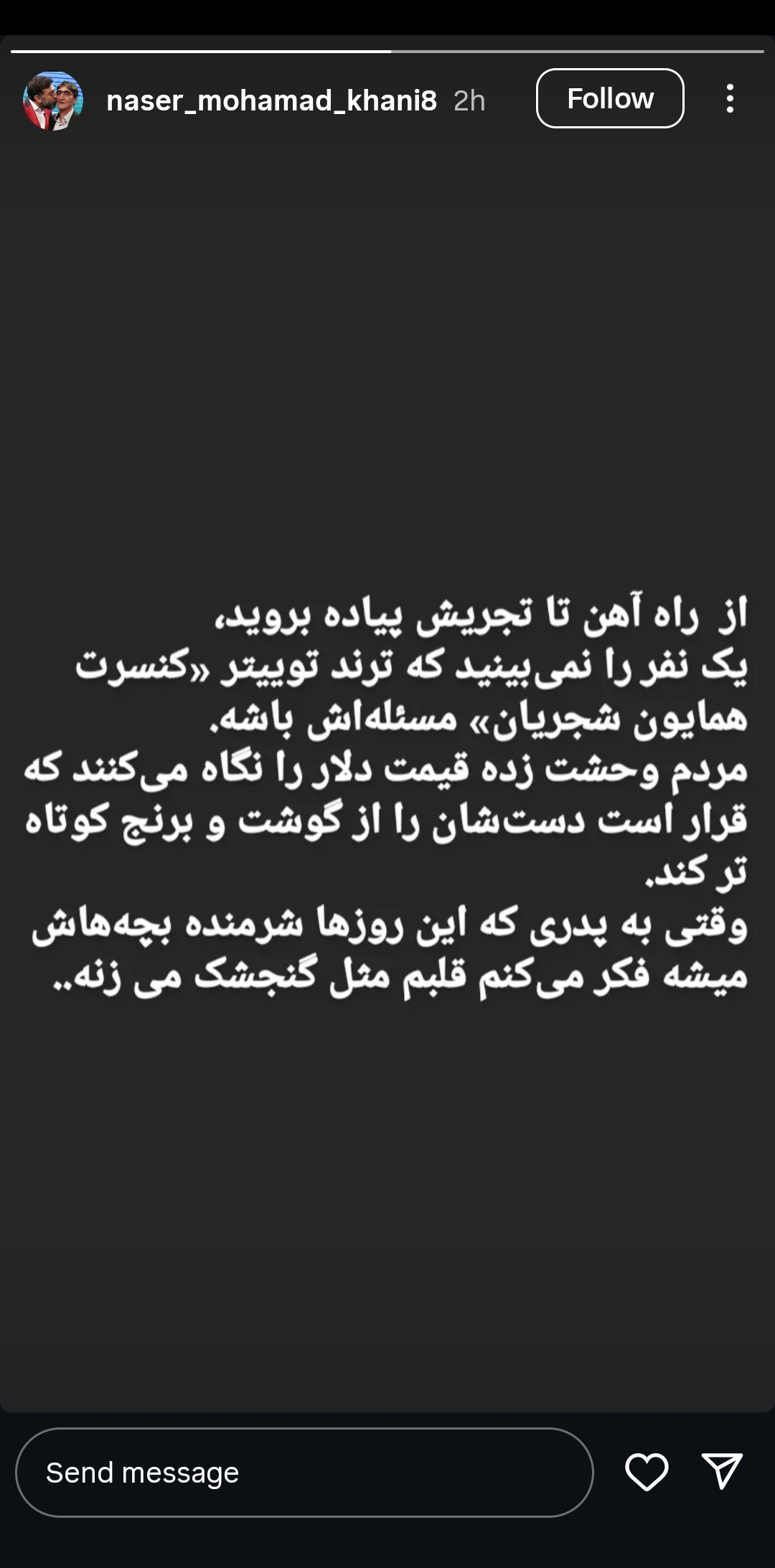The width and height of the screenshot is (775, 1568).
Task: Tap the Send message field
Action: 304,1473
